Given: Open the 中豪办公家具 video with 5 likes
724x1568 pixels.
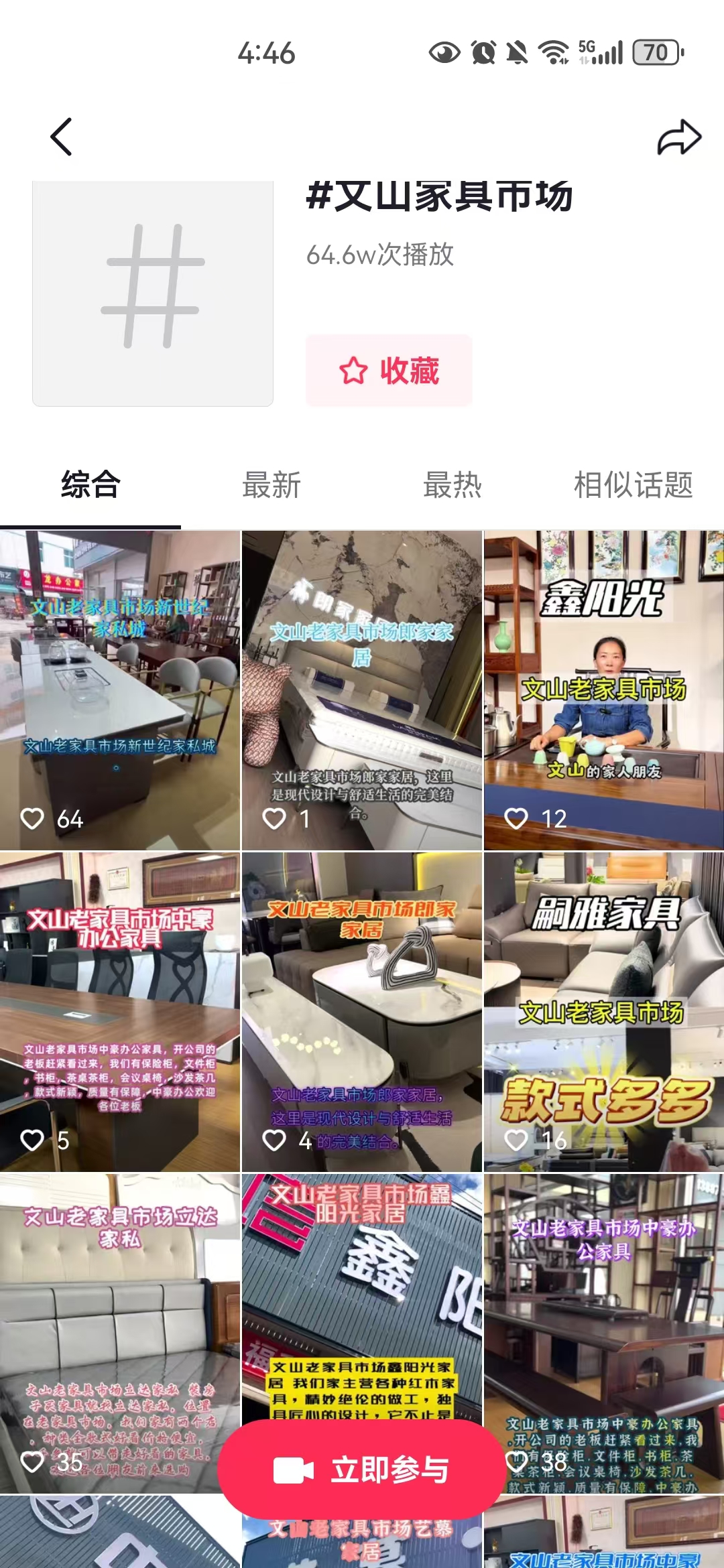Looking at the screenshot, I should pyautogui.click(x=120, y=1012).
